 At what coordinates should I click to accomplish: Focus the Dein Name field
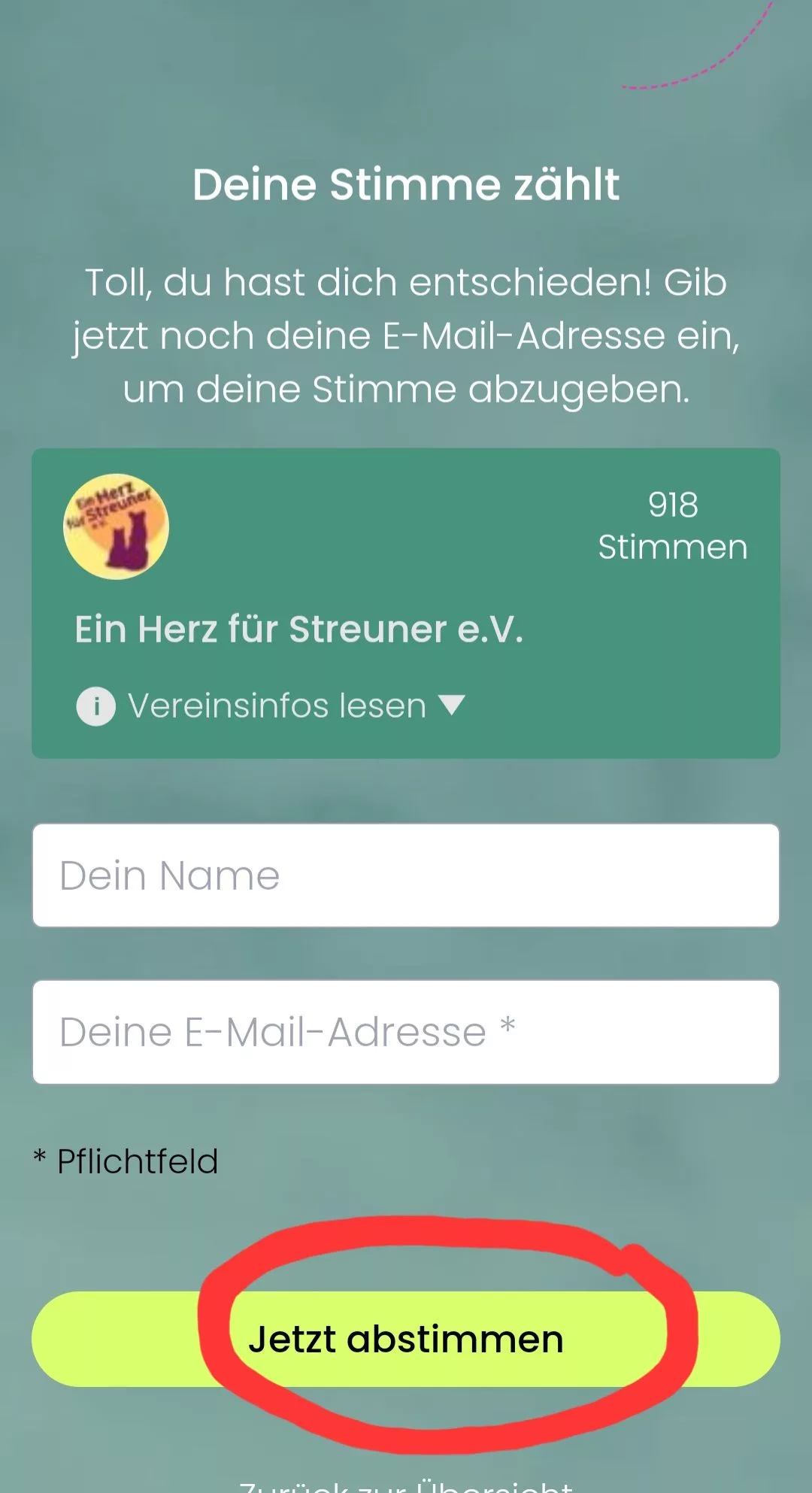pyautogui.click(x=406, y=875)
